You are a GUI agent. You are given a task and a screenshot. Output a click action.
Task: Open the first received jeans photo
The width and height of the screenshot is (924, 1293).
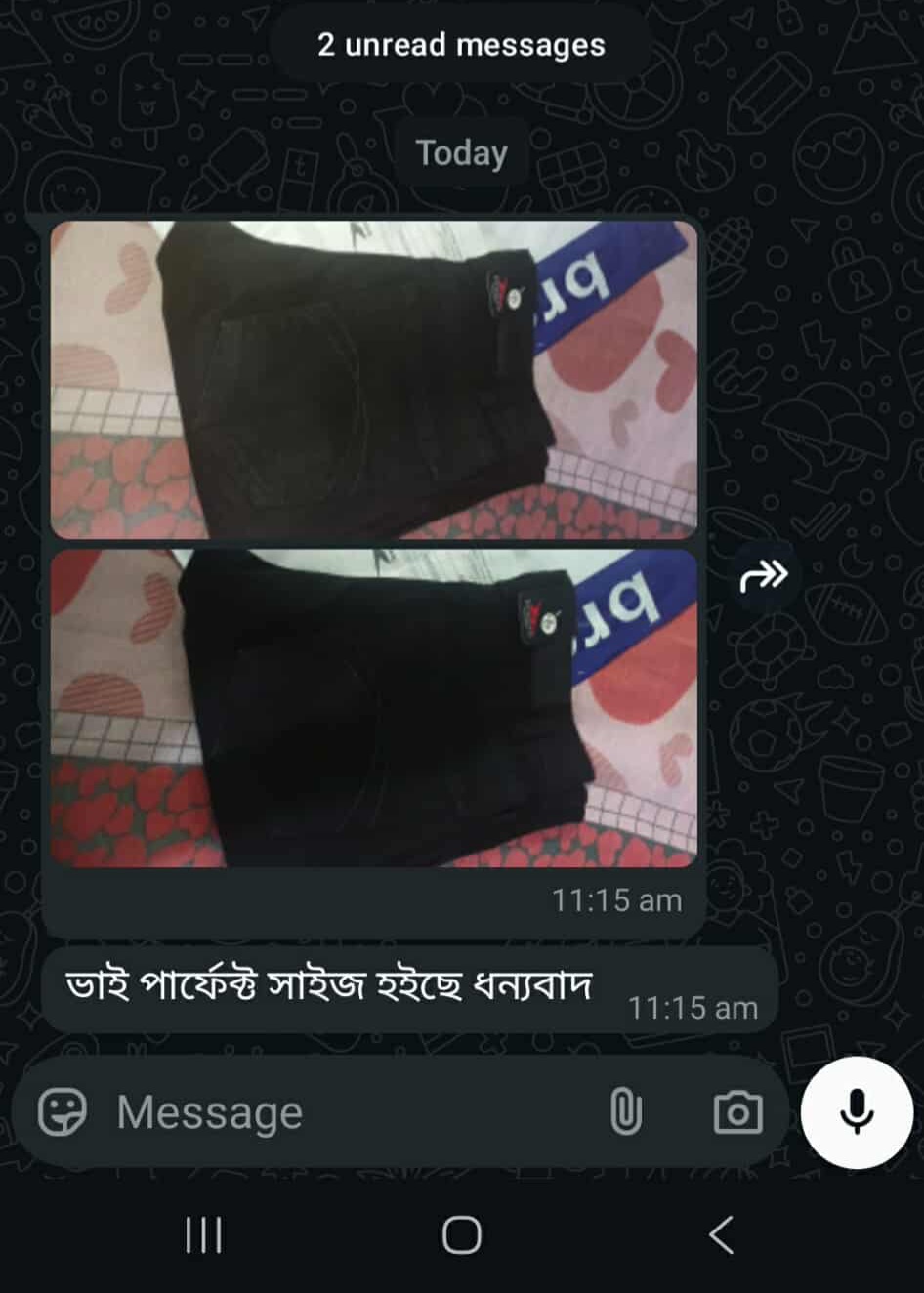coord(373,379)
